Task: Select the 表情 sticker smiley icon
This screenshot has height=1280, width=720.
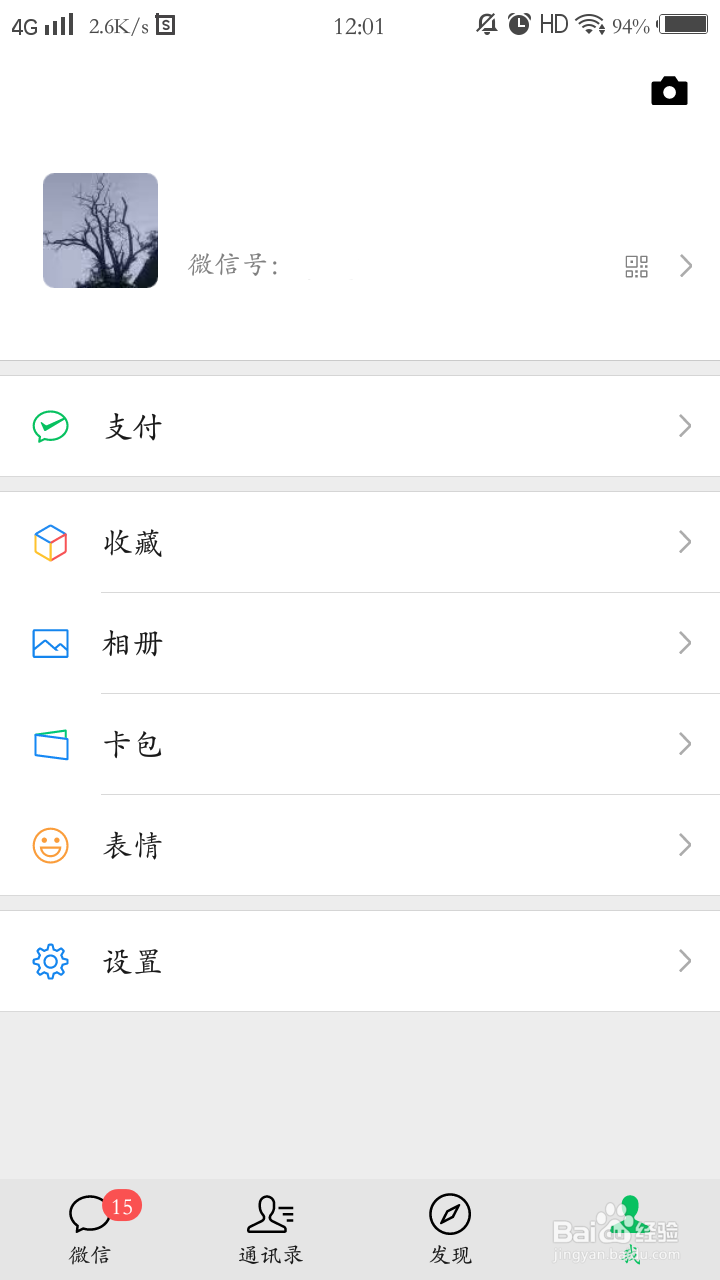Action: [50, 845]
